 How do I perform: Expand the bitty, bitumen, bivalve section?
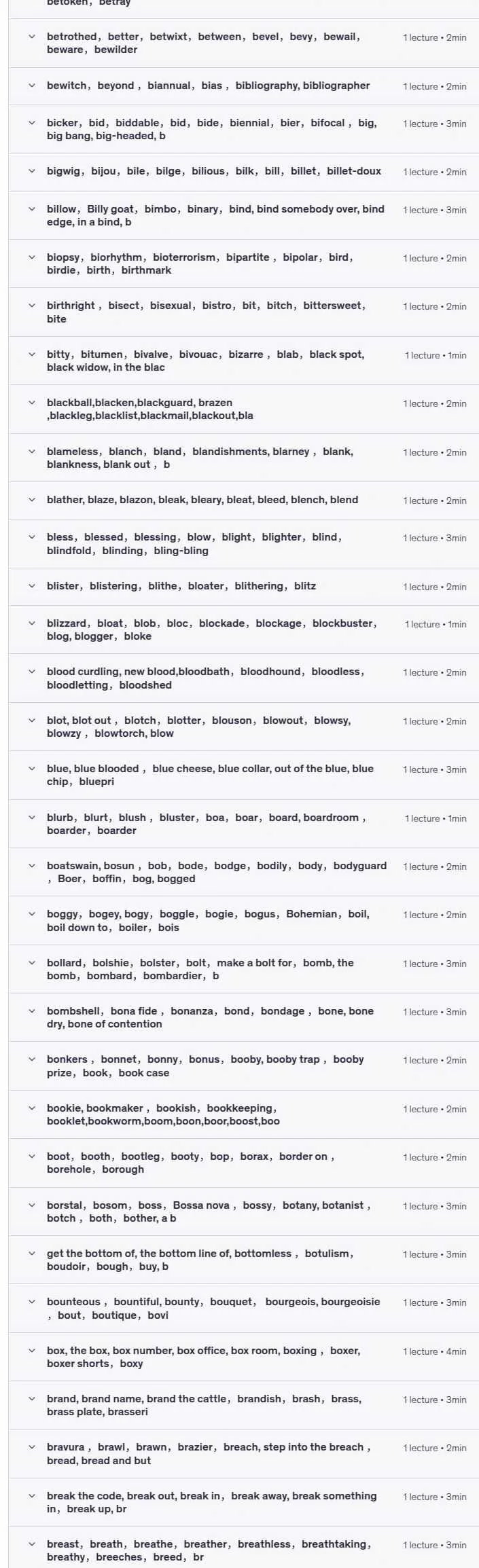click(x=243, y=361)
